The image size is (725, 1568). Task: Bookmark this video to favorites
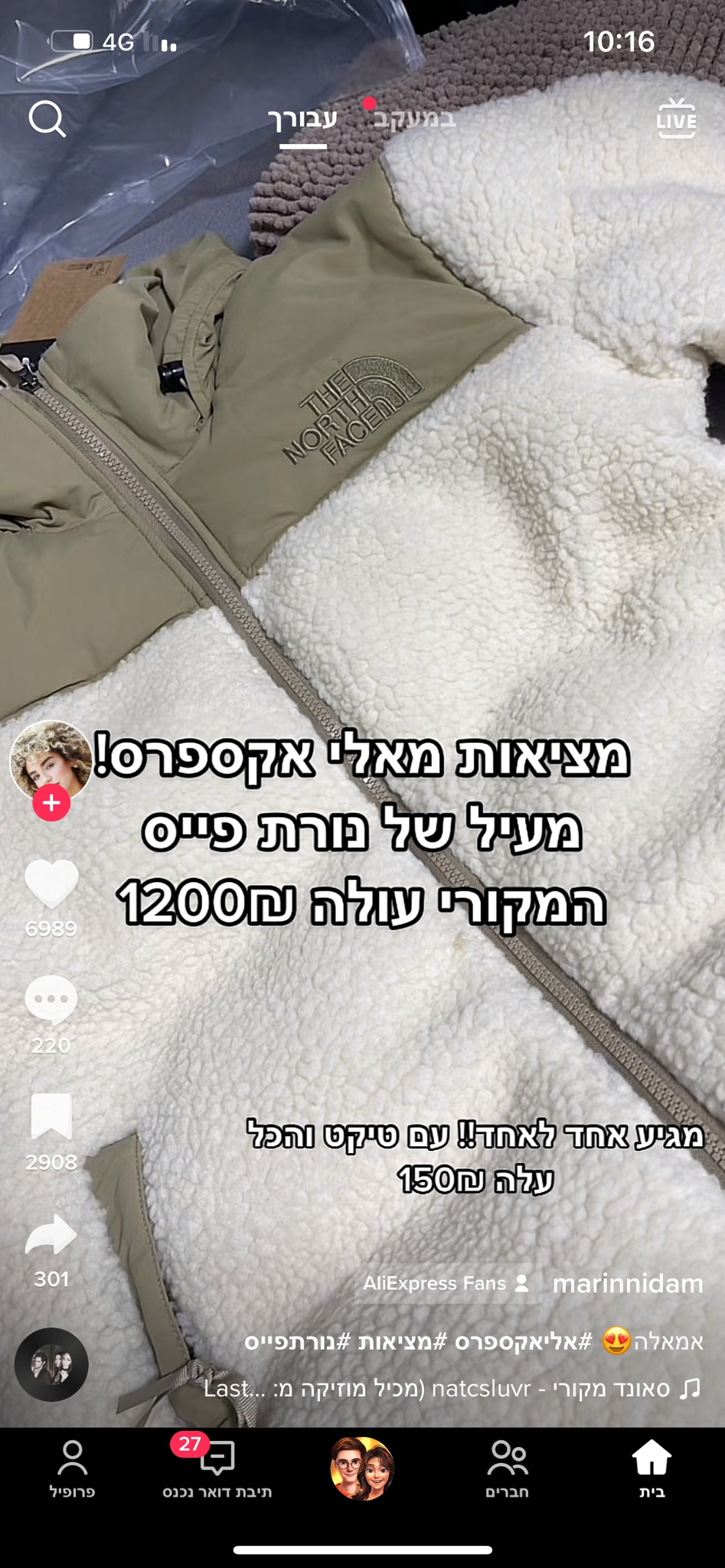coord(51,1116)
